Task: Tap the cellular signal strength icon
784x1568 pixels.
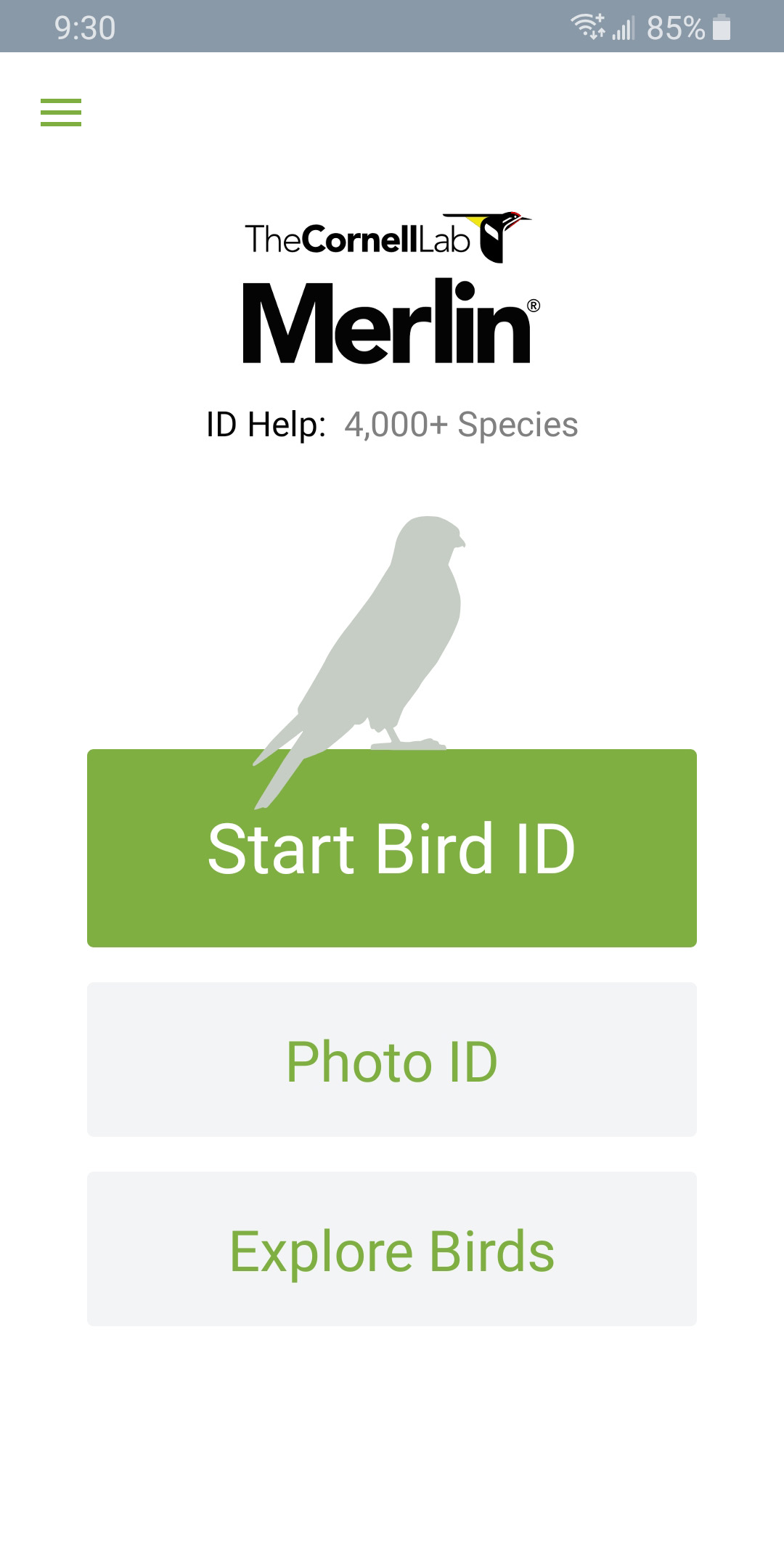Action: [626, 28]
